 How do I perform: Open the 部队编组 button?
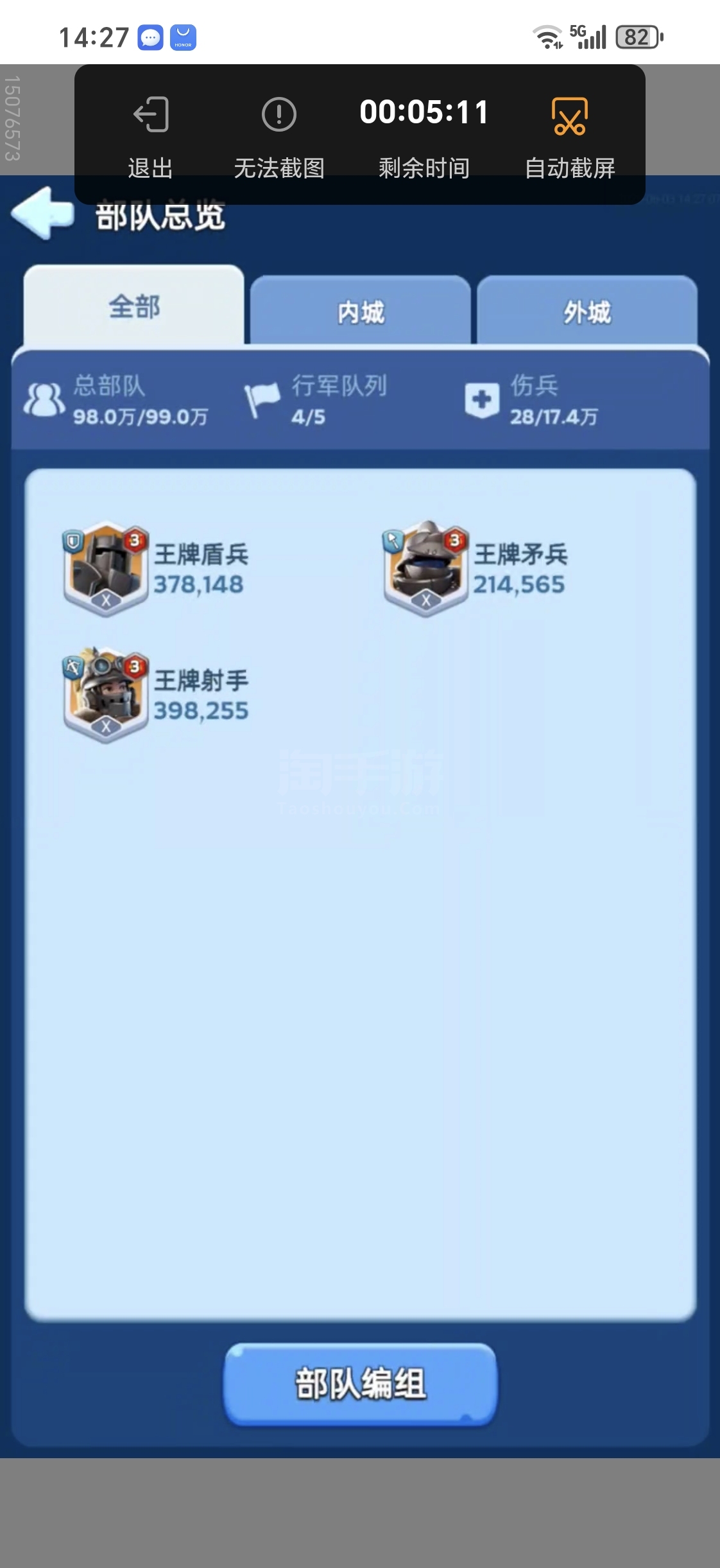coord(360,1384)
